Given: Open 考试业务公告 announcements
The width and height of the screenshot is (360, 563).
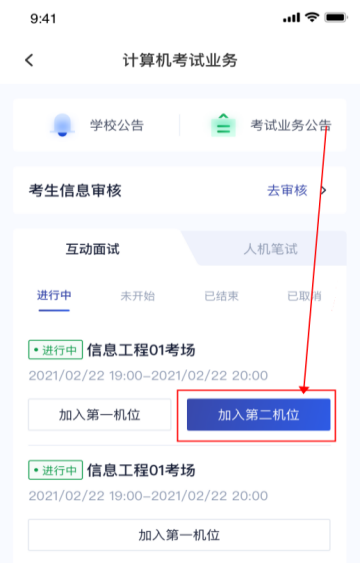Looking at the screenshot, I should pyautogui.click(x=271, y=125).
